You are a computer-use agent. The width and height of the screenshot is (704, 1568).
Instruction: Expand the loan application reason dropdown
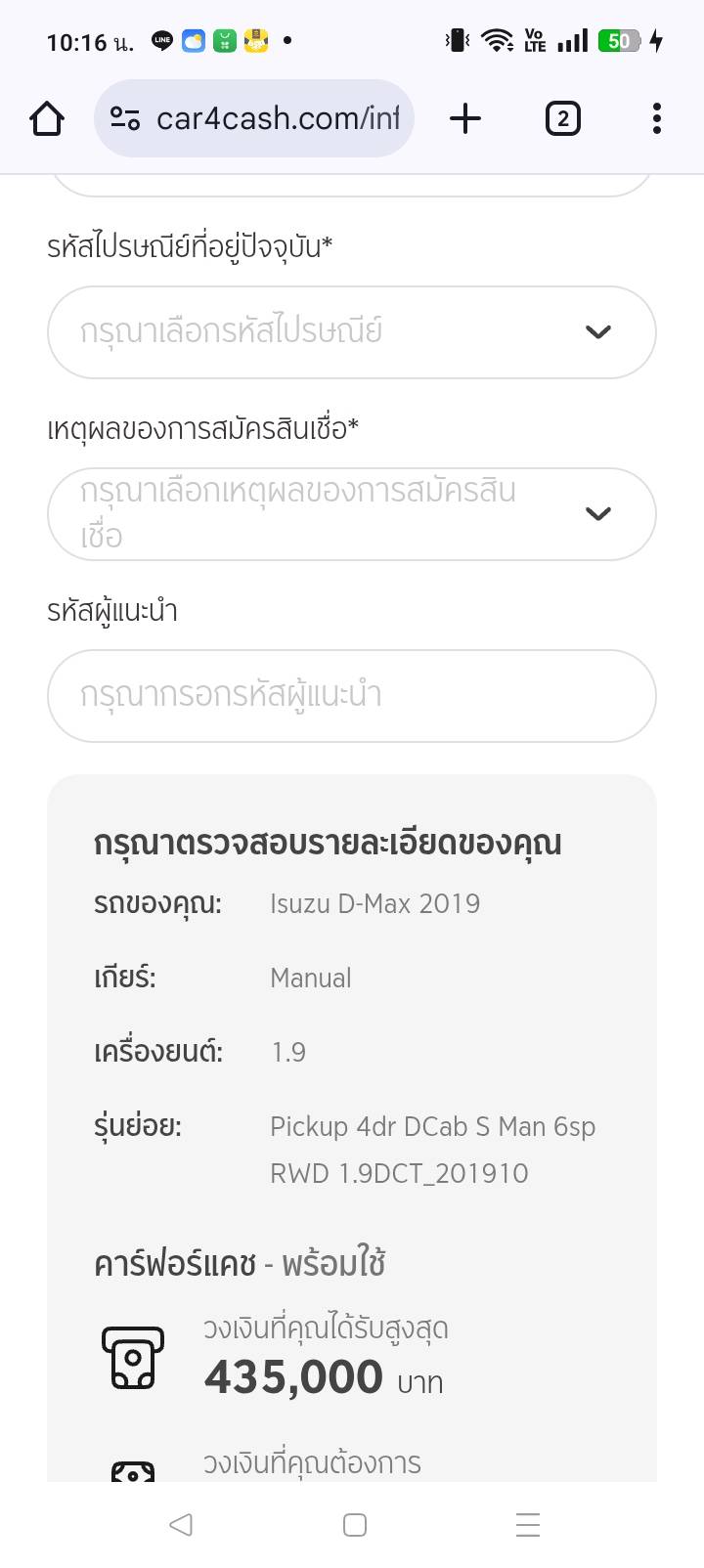(351, 514)
